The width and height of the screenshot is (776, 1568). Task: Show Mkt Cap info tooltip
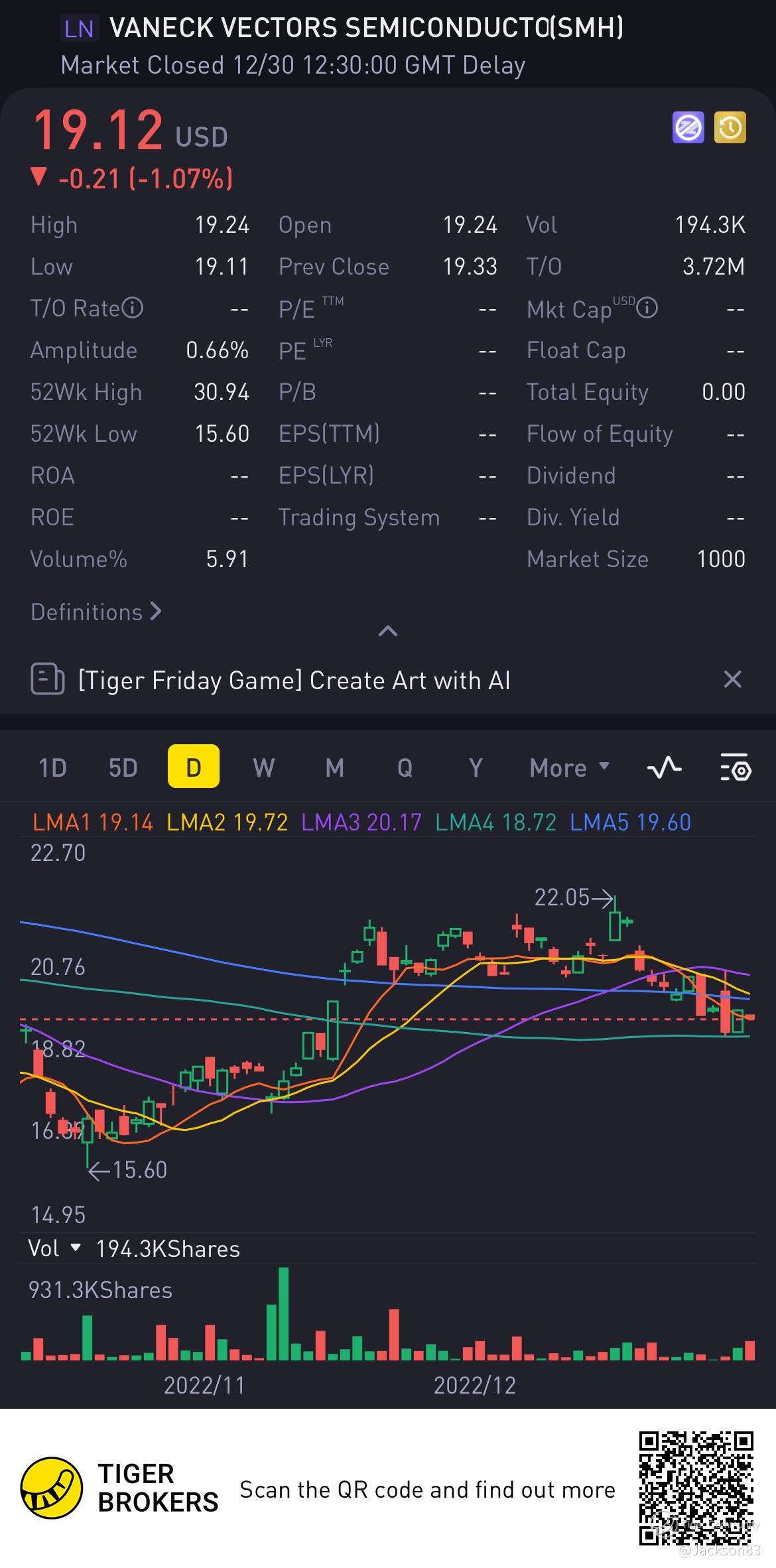647,308
